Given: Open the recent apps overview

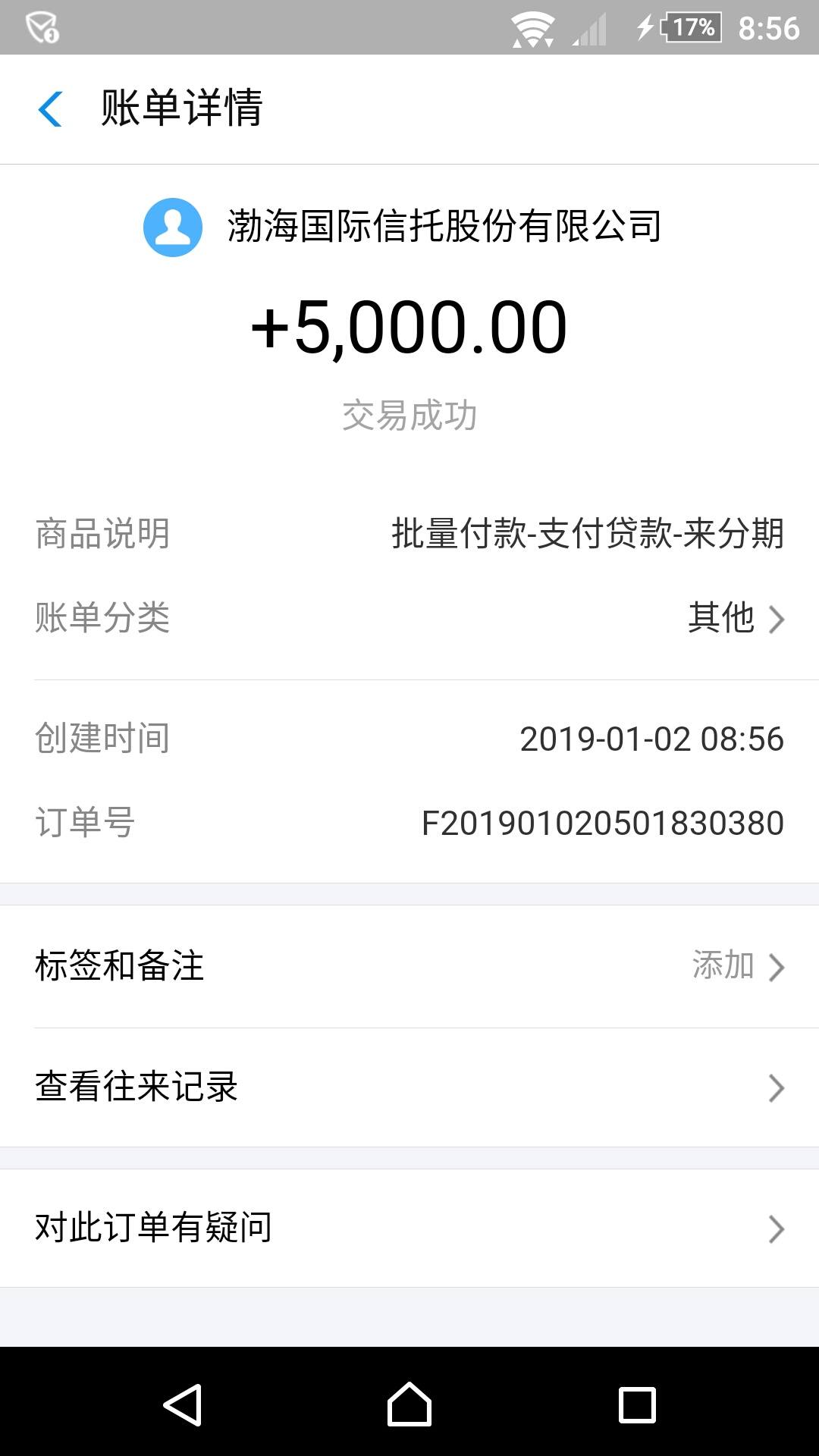Looking at the screenshot, I should pyautogui.click(x=637, y=1404).
